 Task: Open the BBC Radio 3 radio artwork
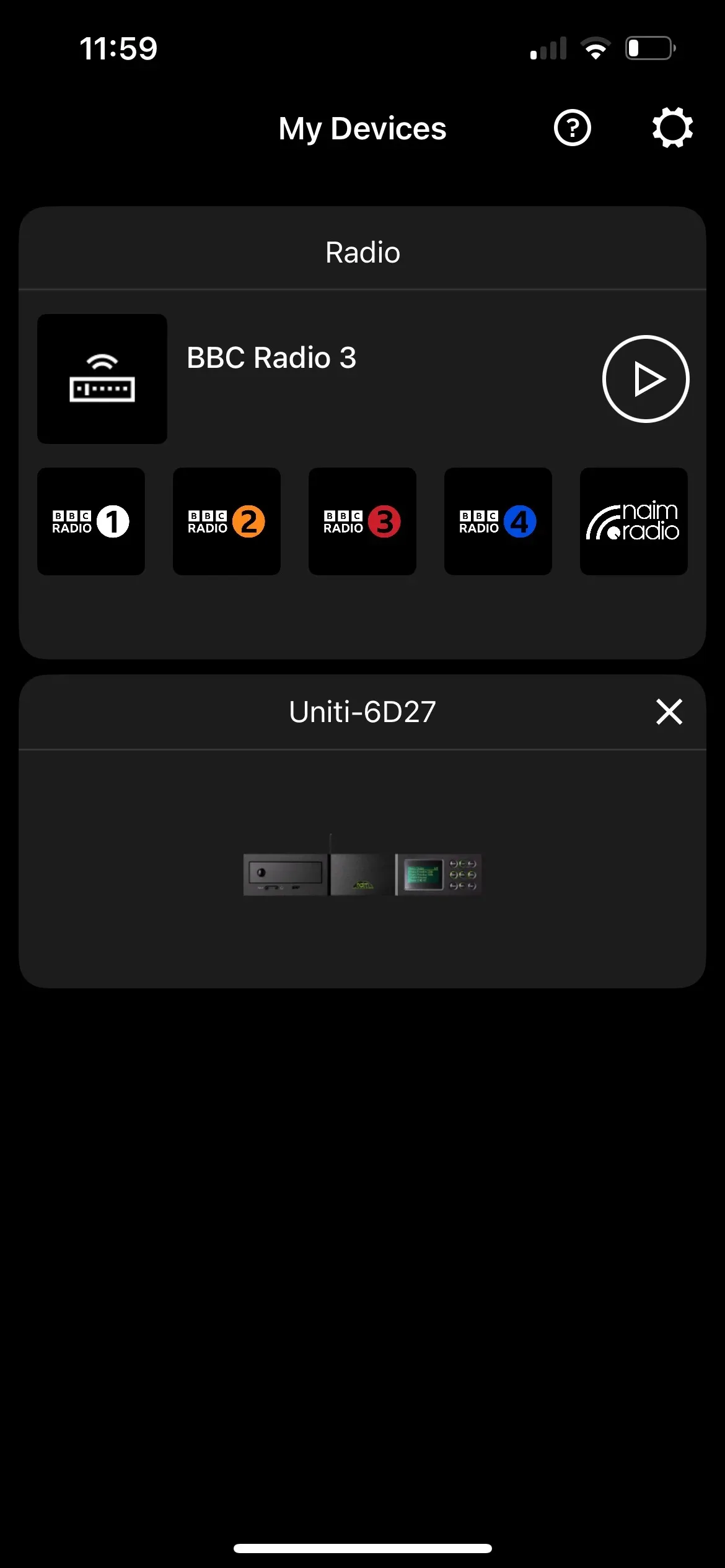[x=102, y=379]
